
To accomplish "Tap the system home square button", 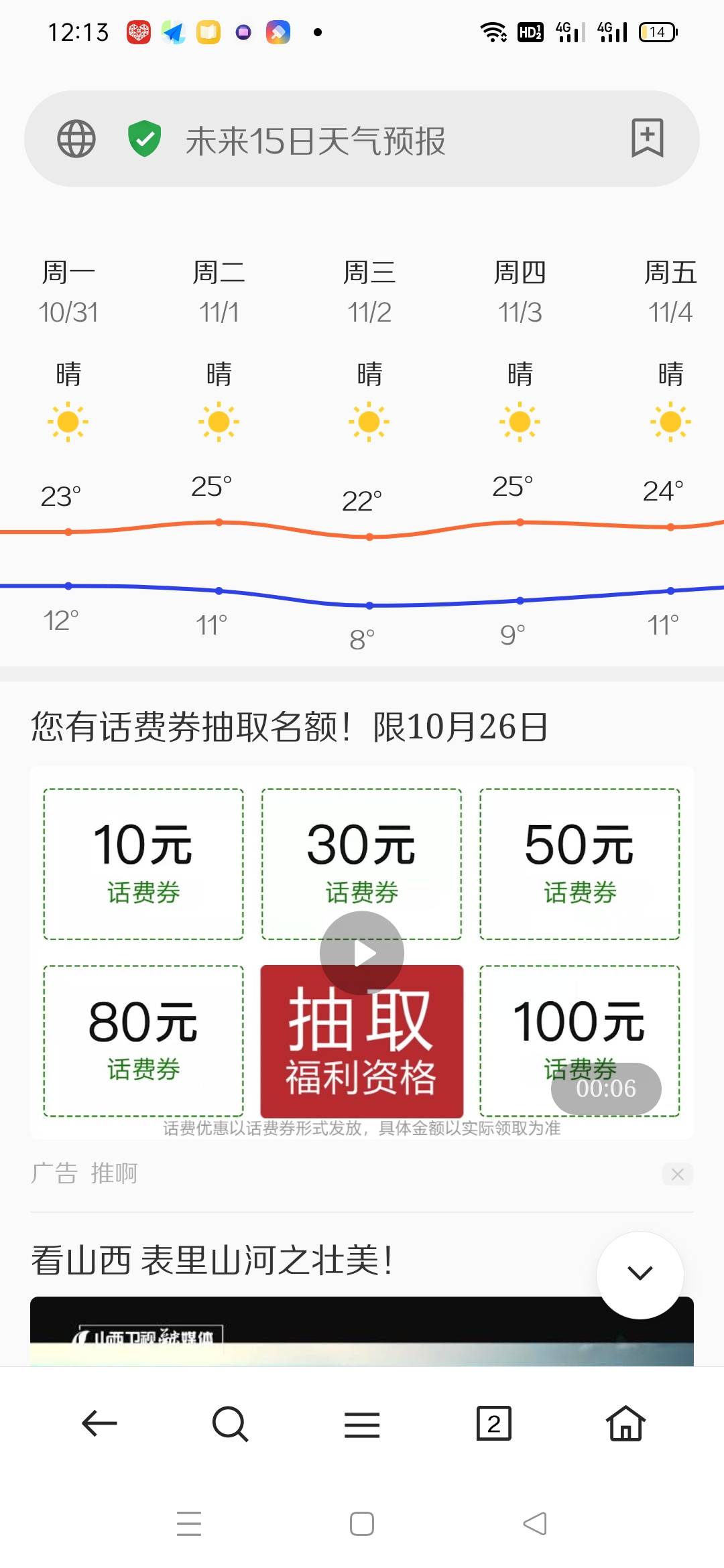I will [362, 1524].
